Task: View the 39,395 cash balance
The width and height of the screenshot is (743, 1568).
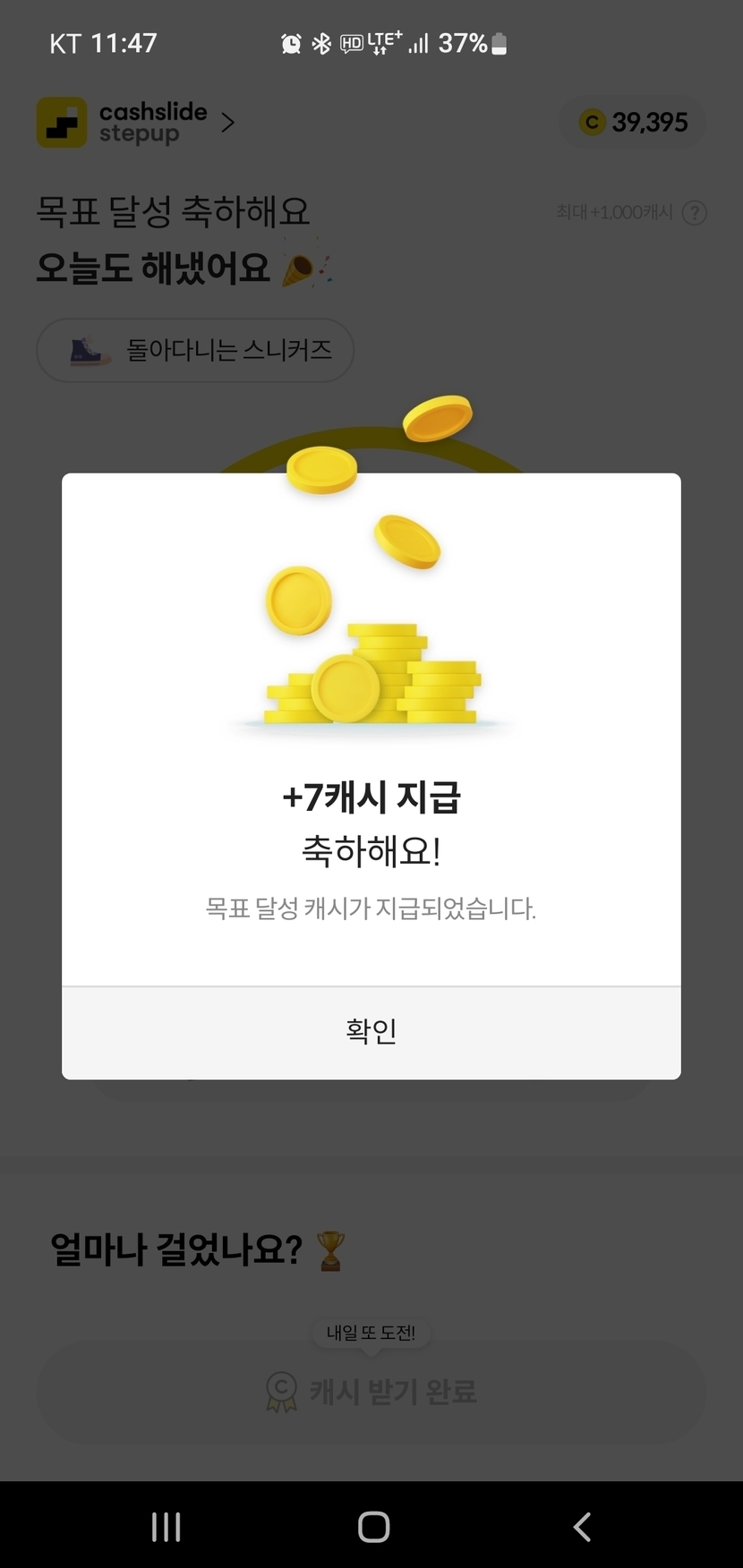Action: 634,123
